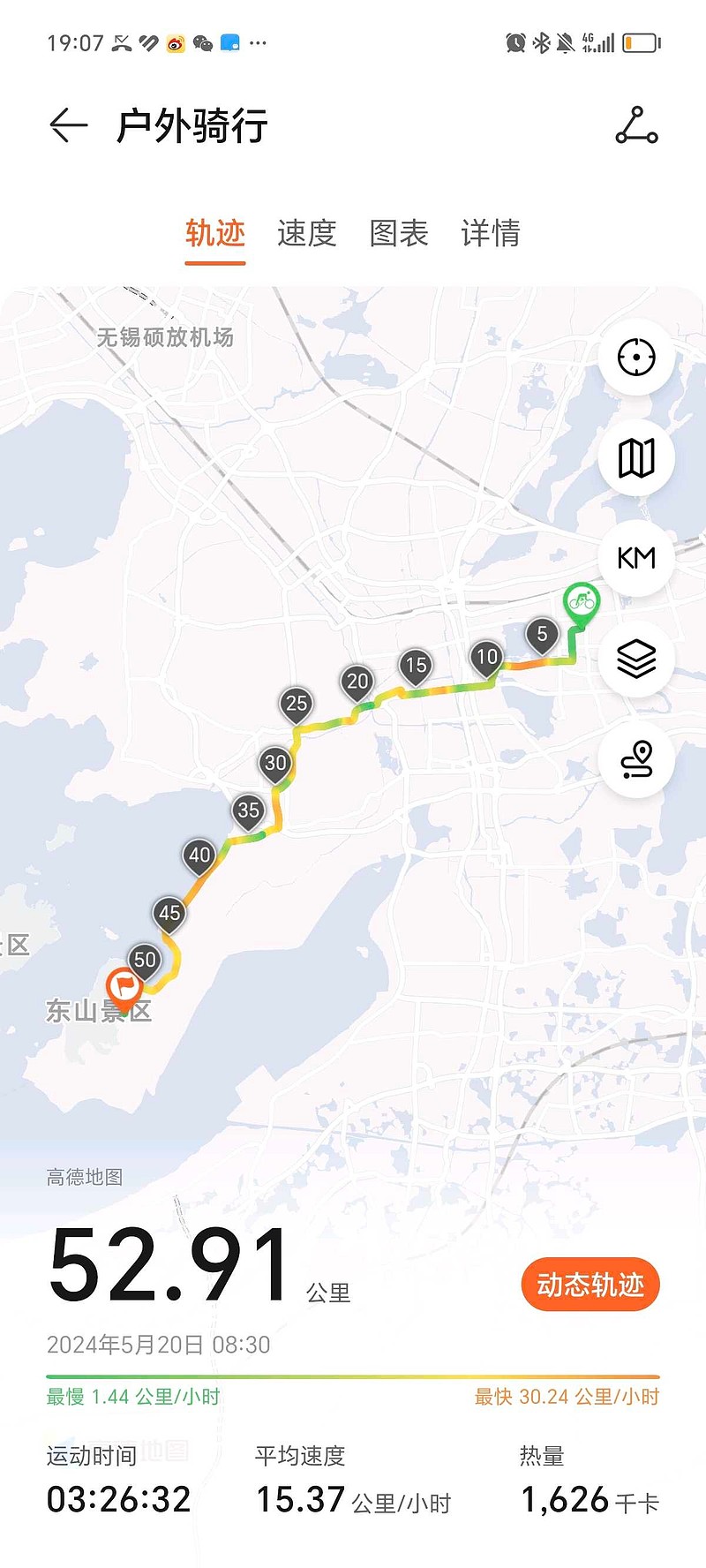
Task: Open the 图表 tab
Action: [x=399, y=233]
